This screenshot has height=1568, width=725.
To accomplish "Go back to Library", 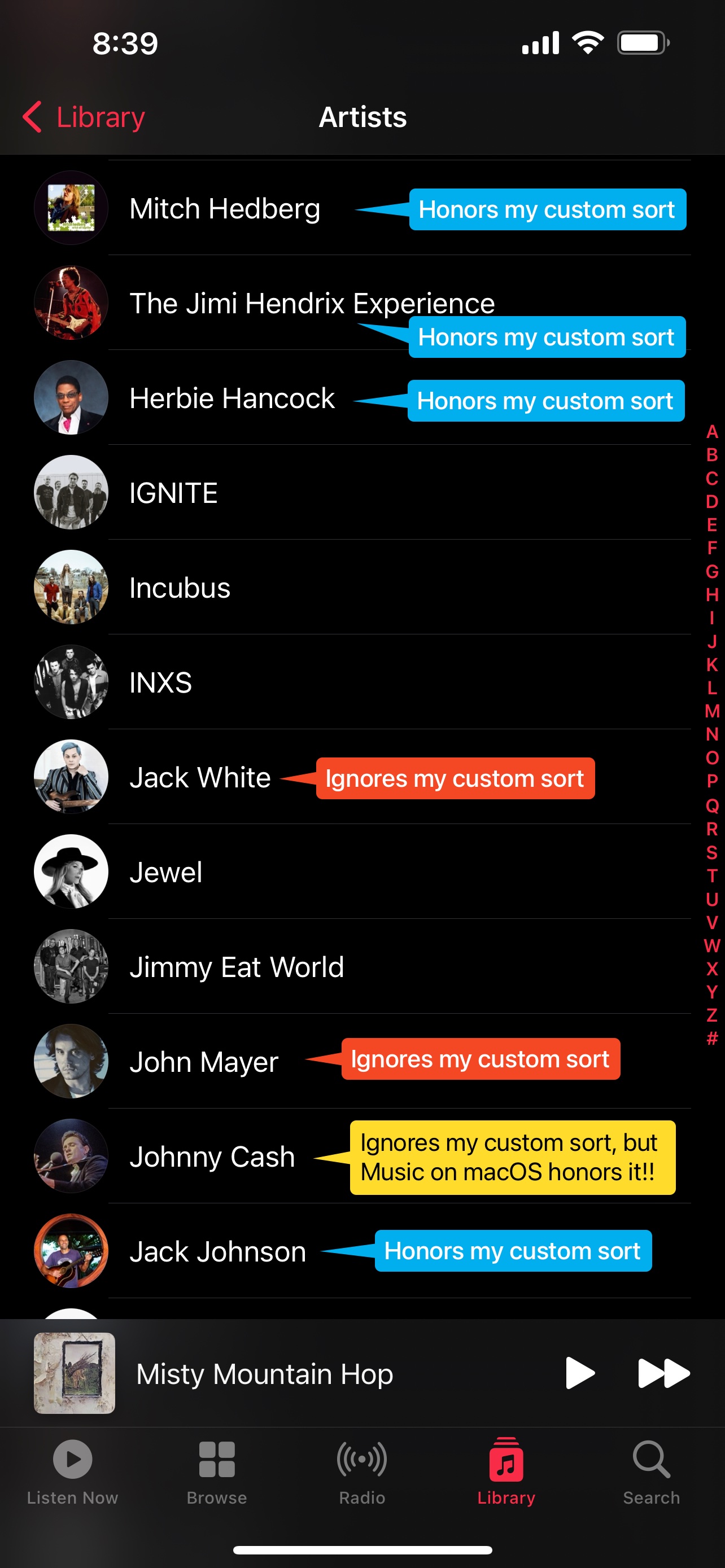I will [84, 117].
